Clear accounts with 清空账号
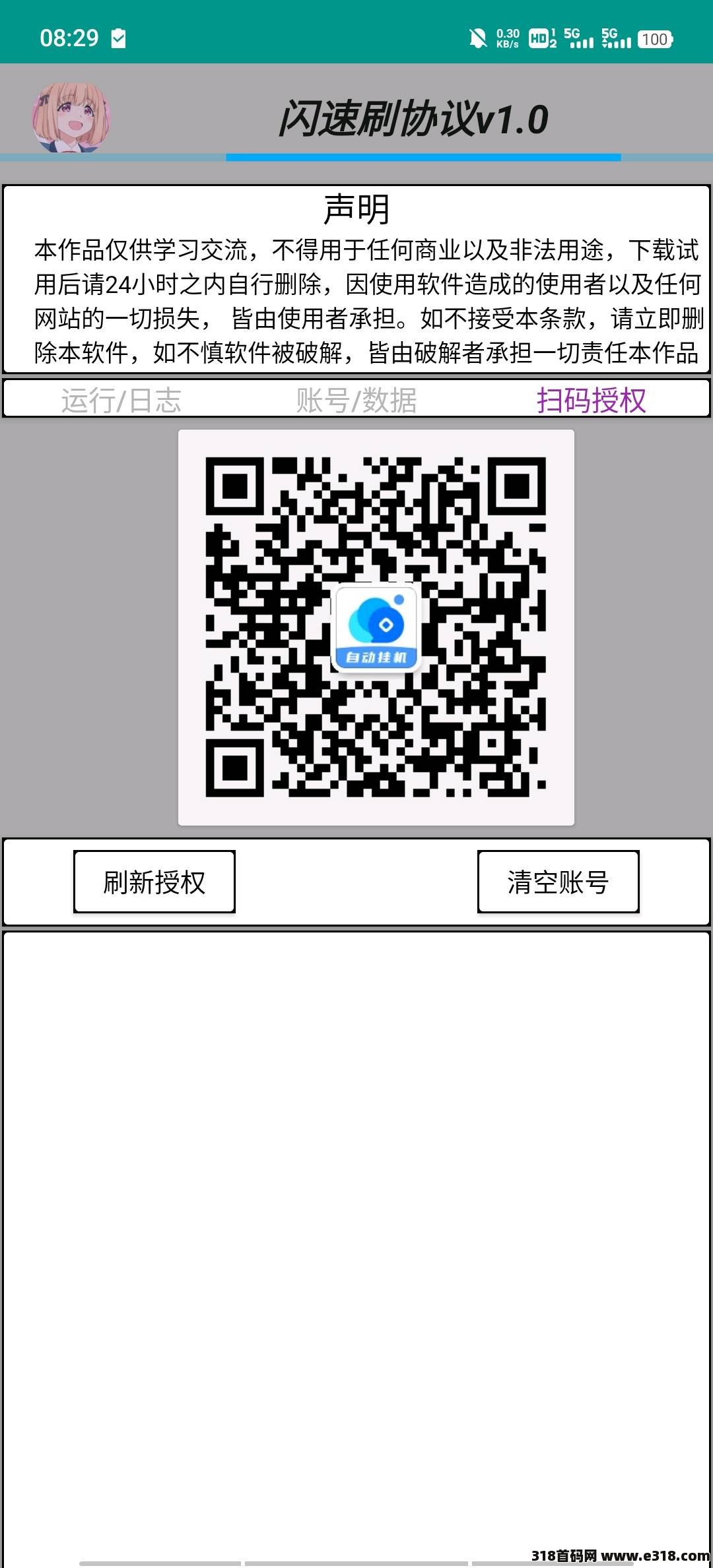Screen dimensions: 713x1568 (x=559, y=882)
